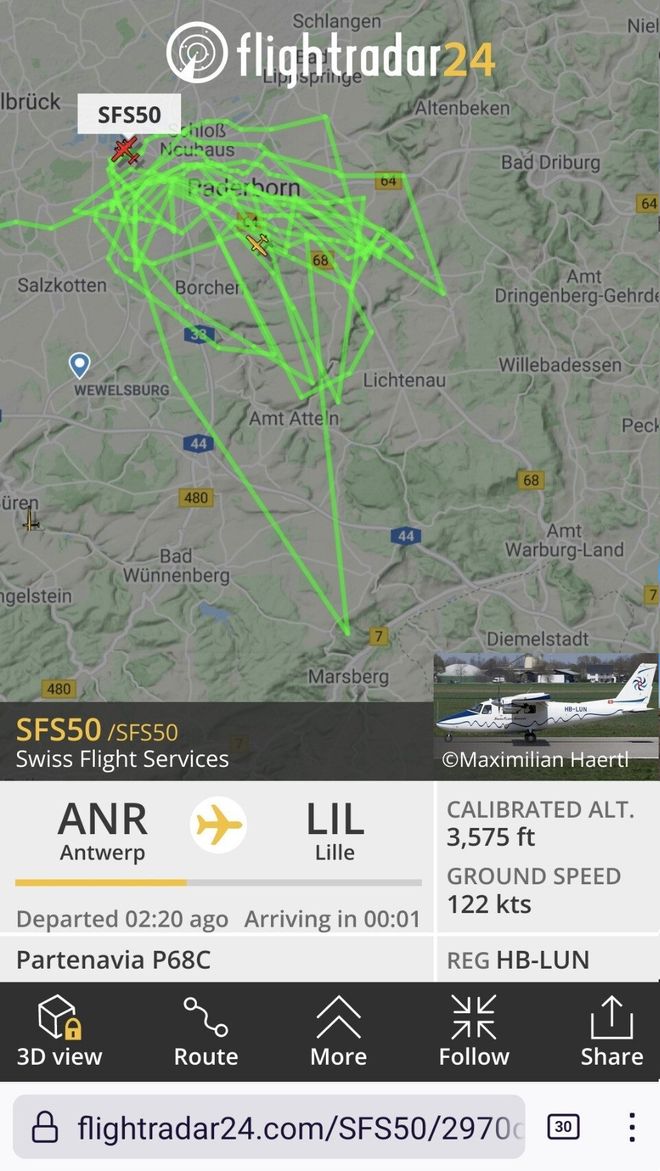
Task: Open the 3D view
Action: tap(59, 1031)
